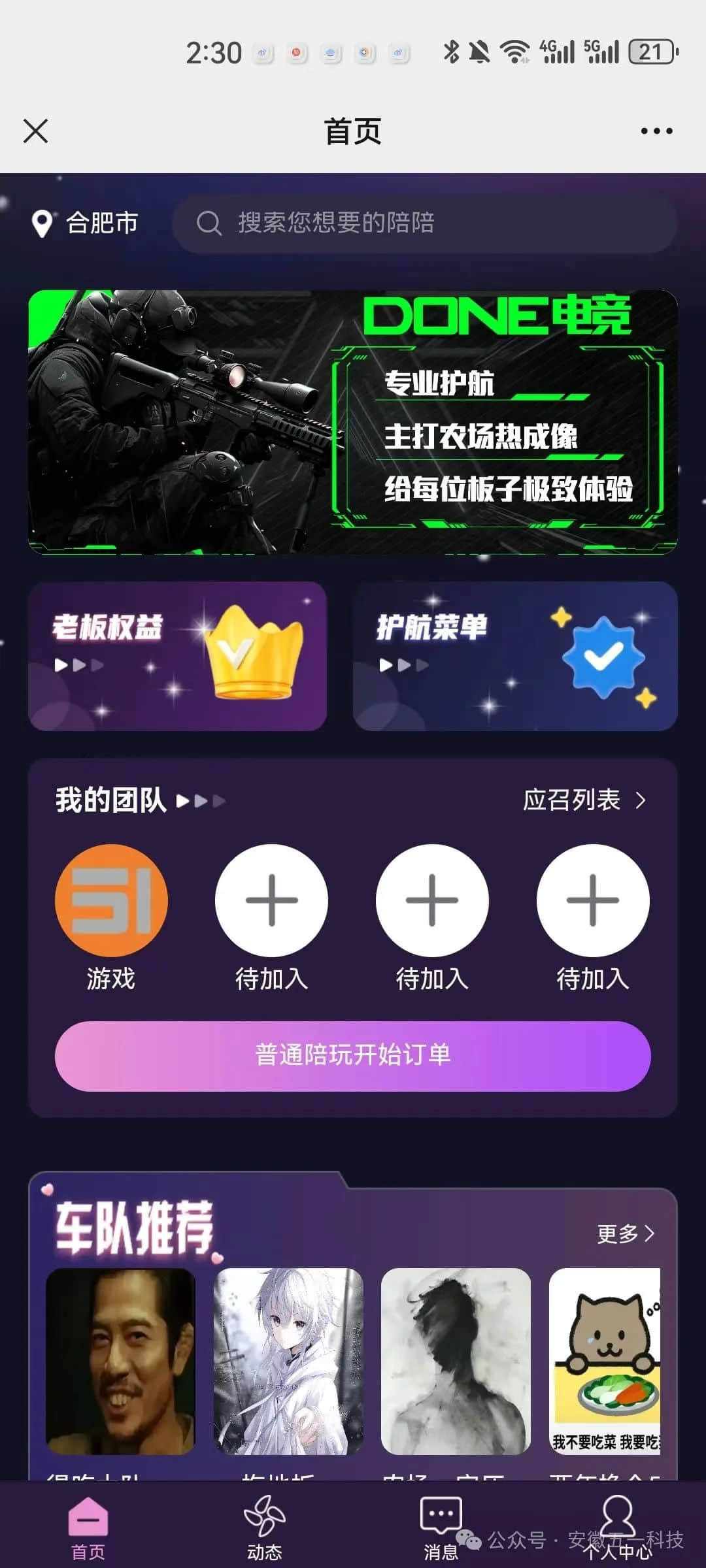706x1568 pixels.
Task: Open the white-haired anime girl team card
Action: click(x=288, y=1361)
